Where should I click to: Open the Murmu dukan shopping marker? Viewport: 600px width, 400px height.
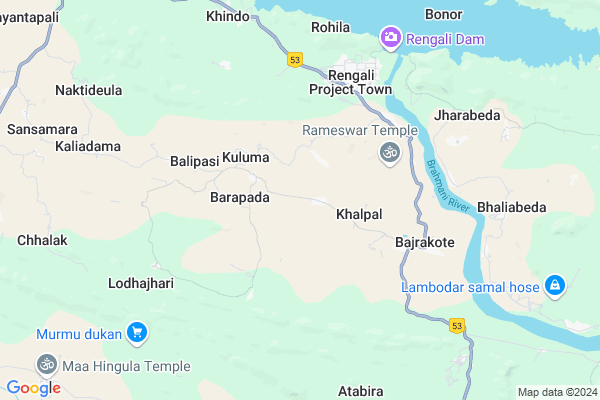tap(137, 333)
